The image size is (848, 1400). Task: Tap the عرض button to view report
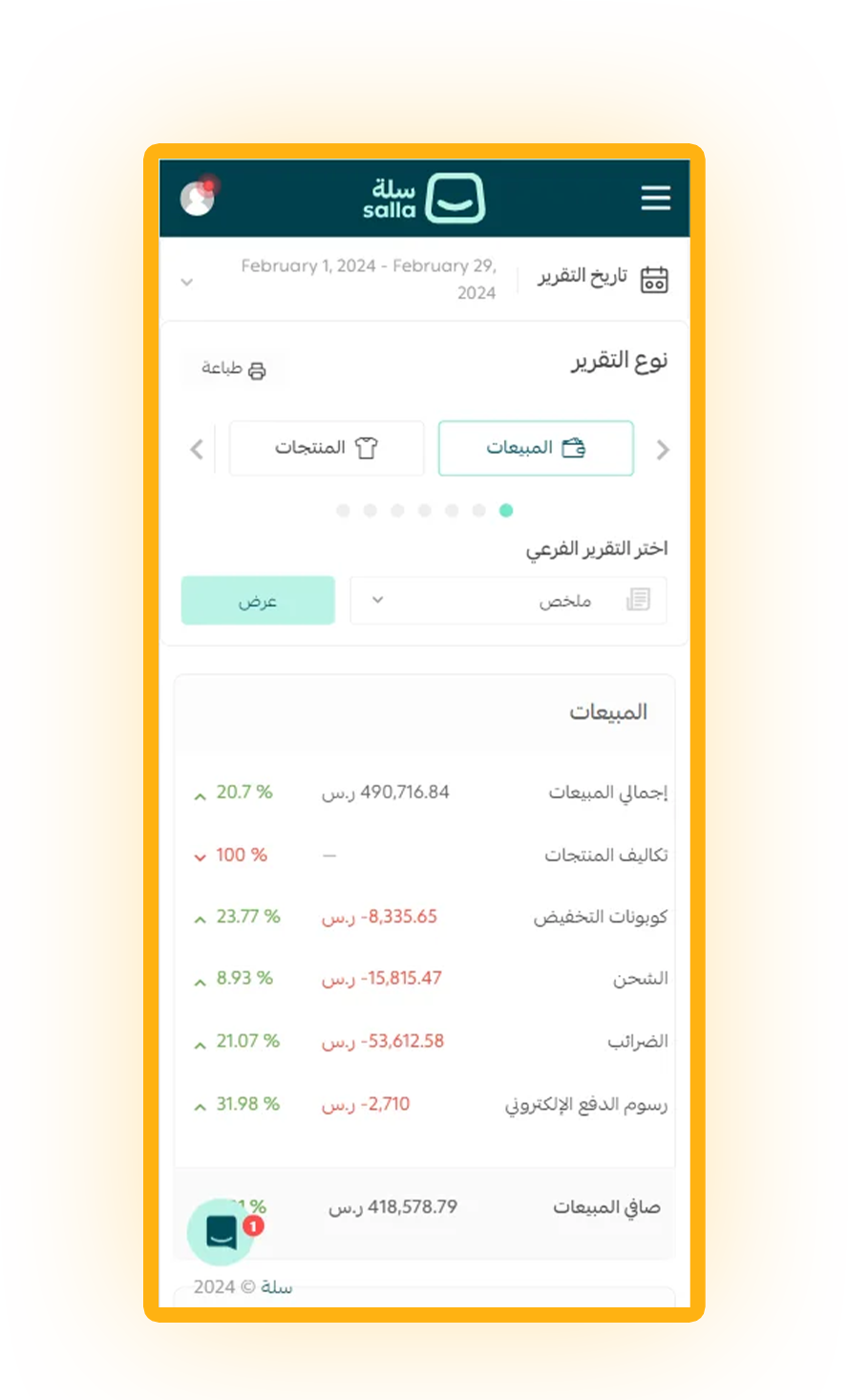pyautogui.click(x=258, y=601)
